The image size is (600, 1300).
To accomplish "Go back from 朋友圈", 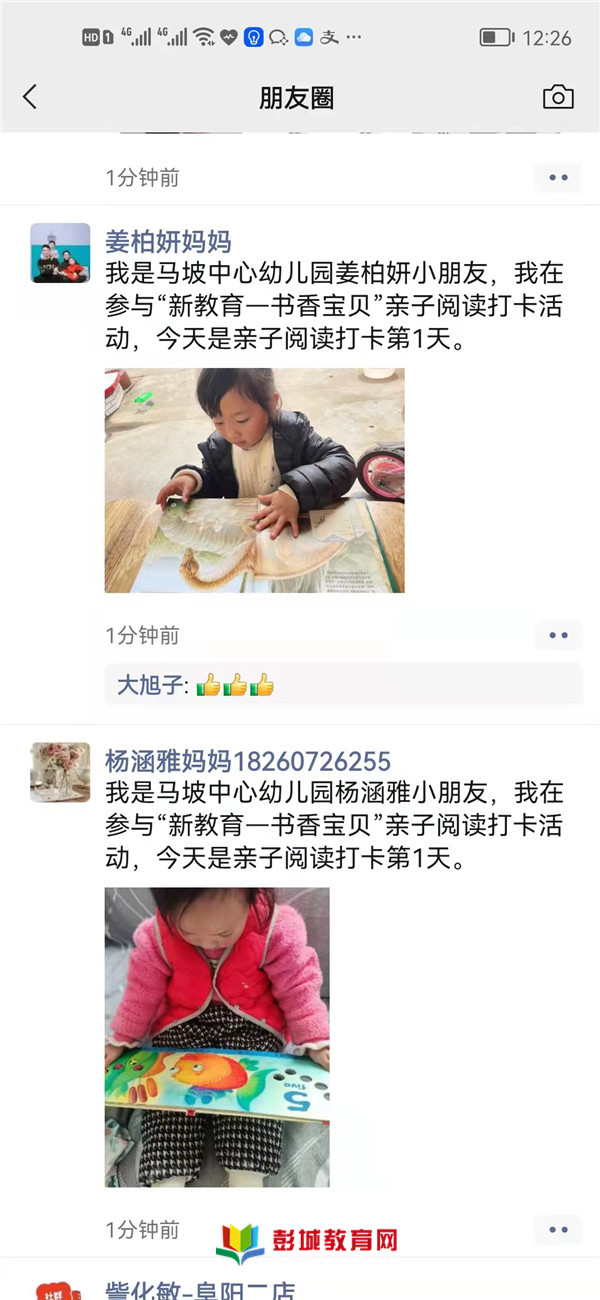I will click(x=30, y=97).
